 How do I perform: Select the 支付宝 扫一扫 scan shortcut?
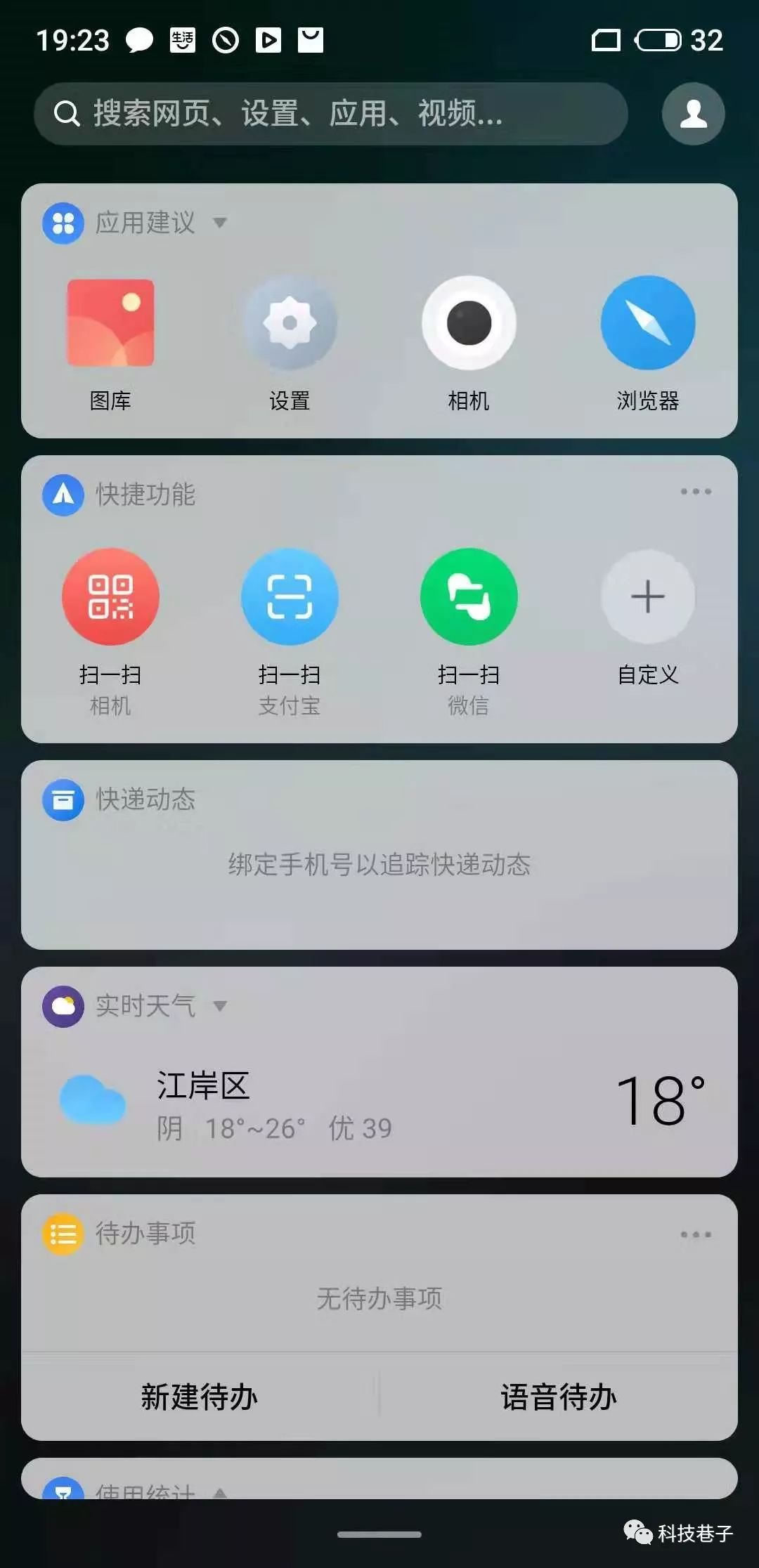pos(290,596)
